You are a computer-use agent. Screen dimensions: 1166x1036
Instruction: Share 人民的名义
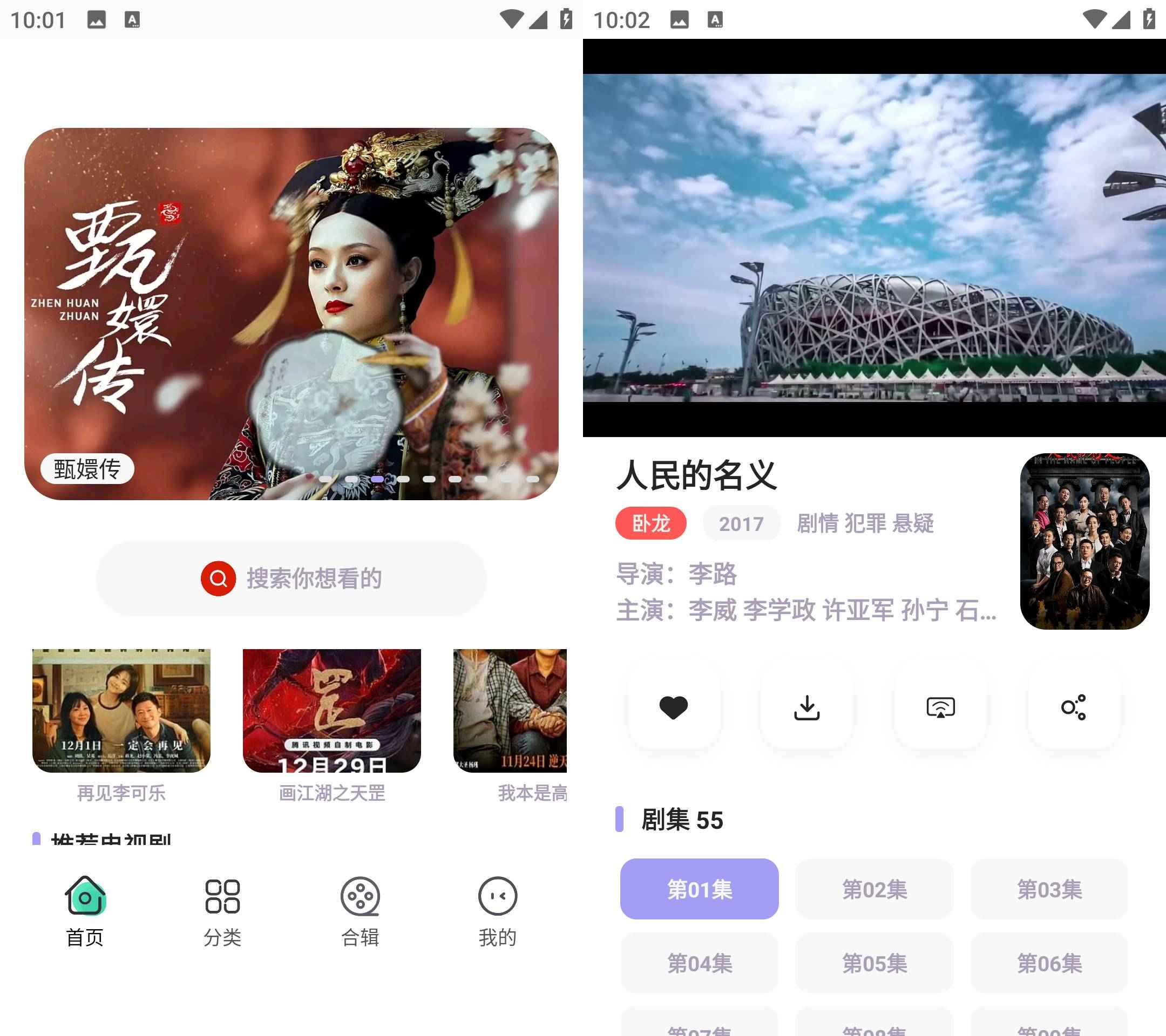(x=1073, y=707)
